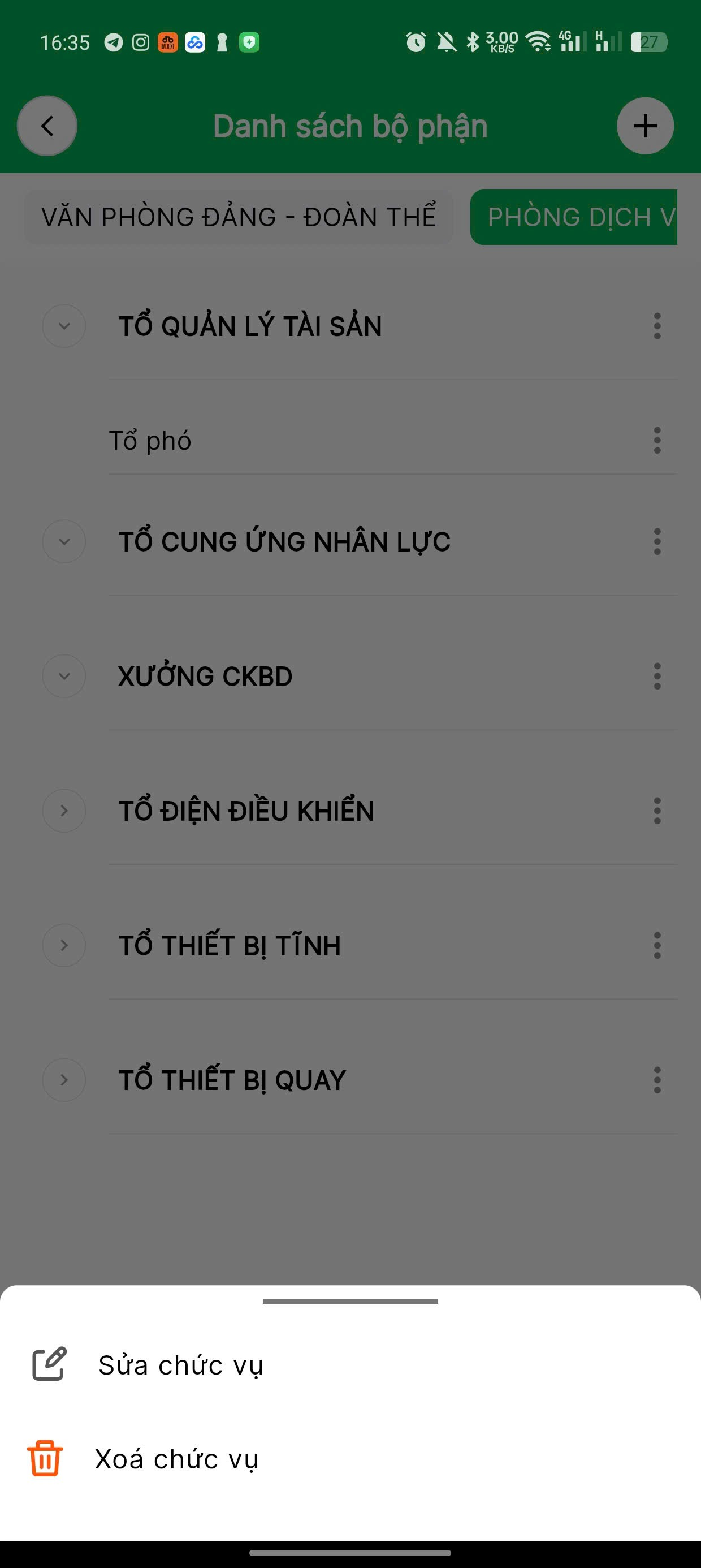The height and width of the screenshot is (1568, 701).
Task: Open more options for XƯỞNG CKBD
Action: pos(657,677)
